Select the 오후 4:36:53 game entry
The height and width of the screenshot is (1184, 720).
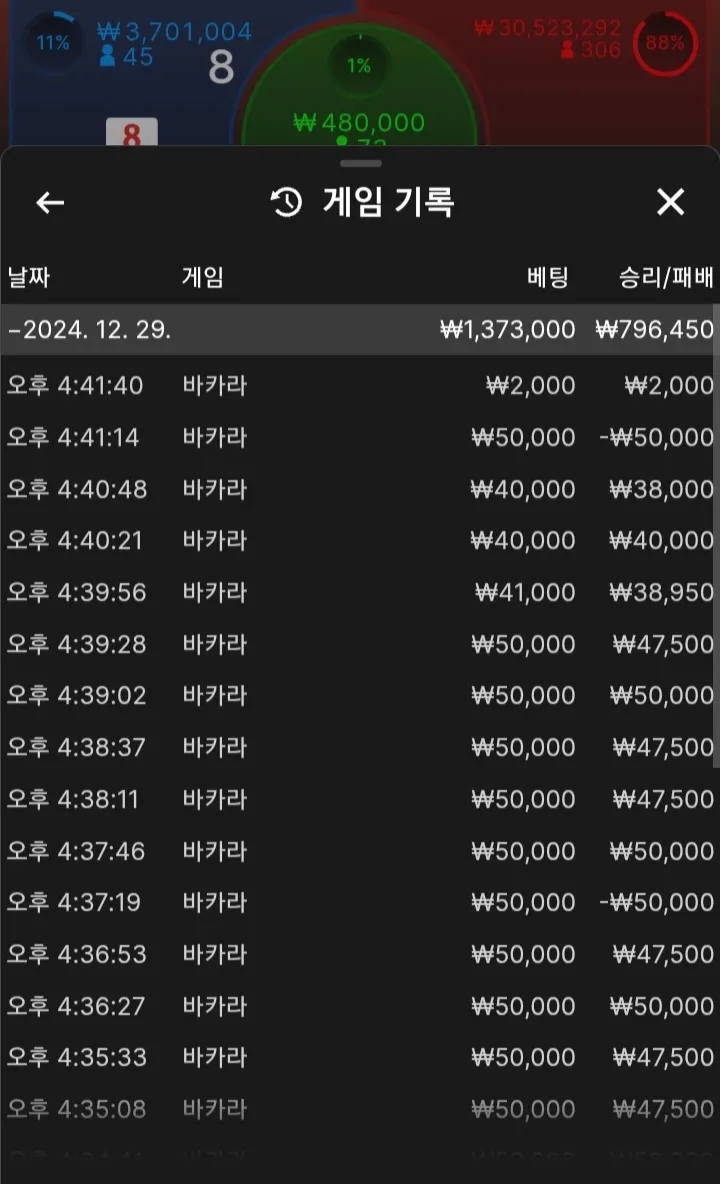(x=360, y=954)
